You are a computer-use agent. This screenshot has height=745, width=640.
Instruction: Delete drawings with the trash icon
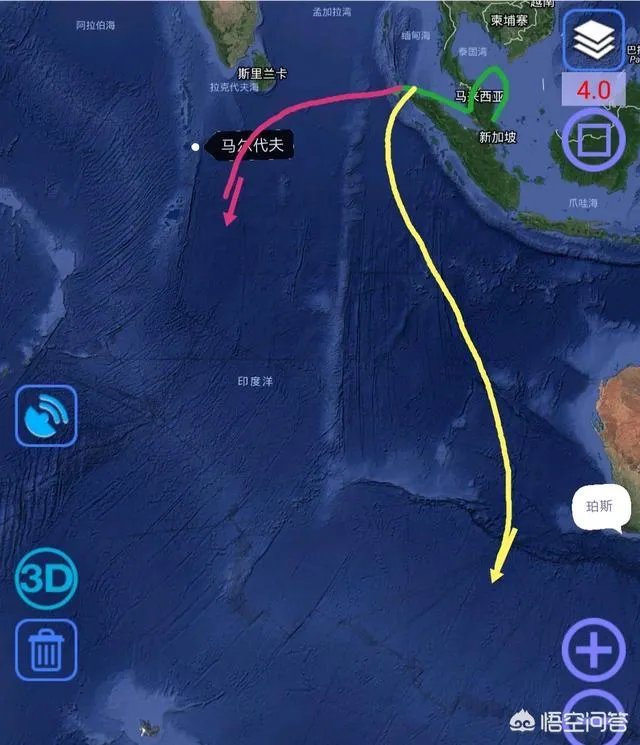(x=46, y=650)
